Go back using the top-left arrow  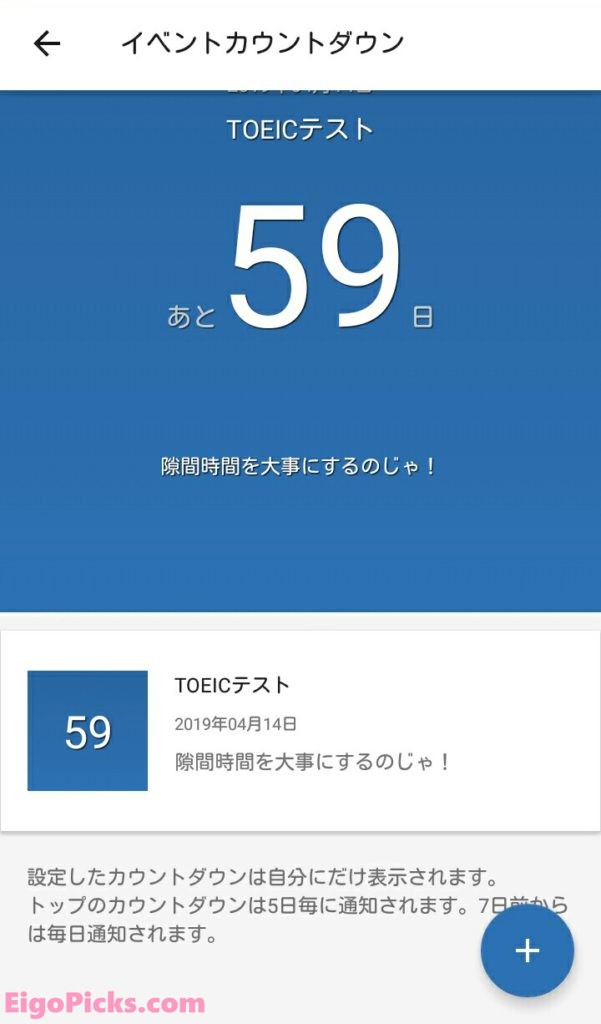click(47, 44)
